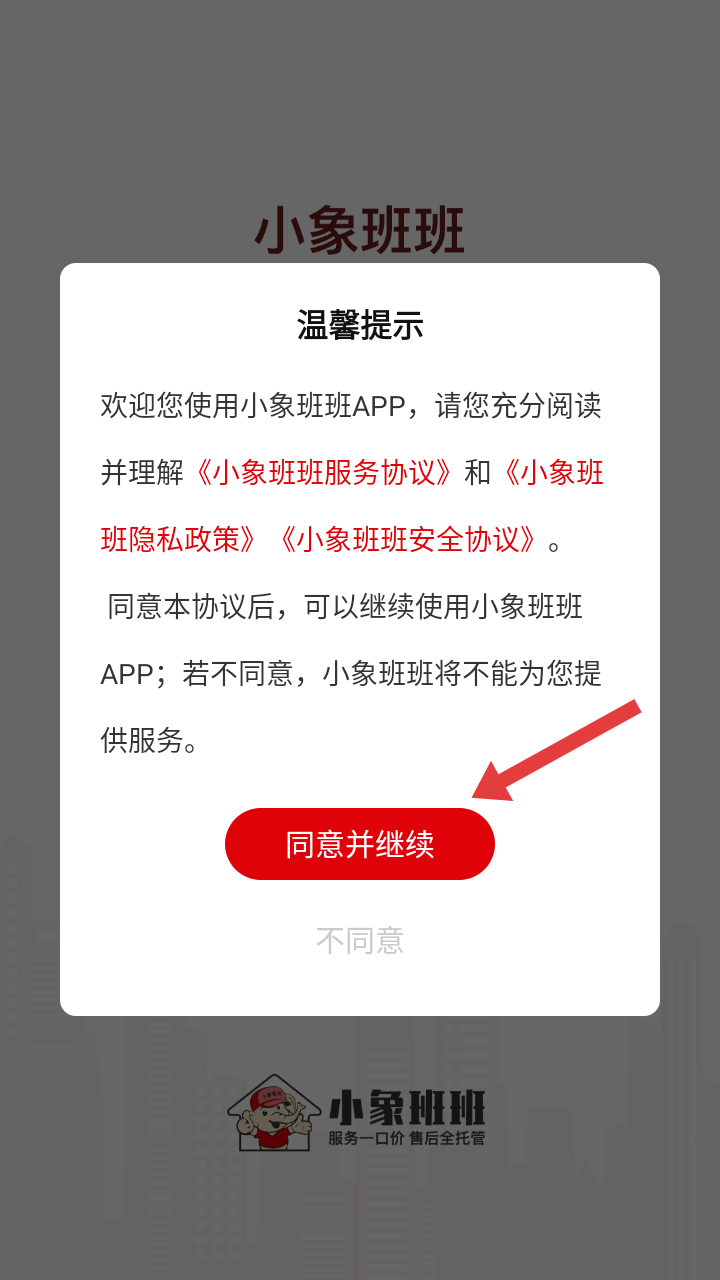Open the 《小象班班服务协议》 link

(x=325, y=472)
